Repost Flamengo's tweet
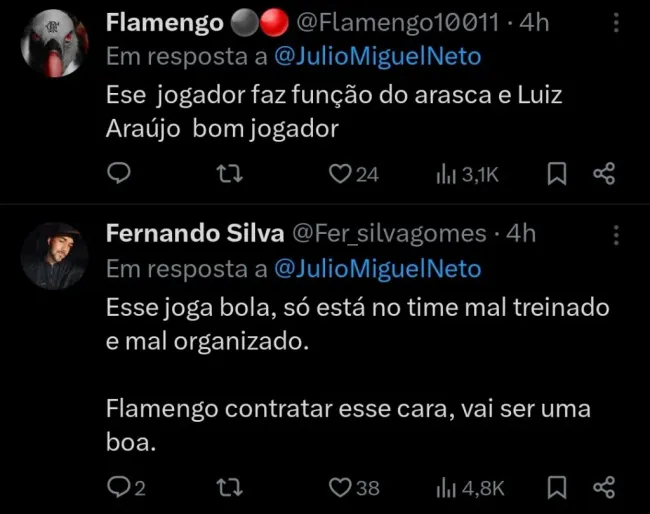Viewport: 650px width, 514px height. 228,174
